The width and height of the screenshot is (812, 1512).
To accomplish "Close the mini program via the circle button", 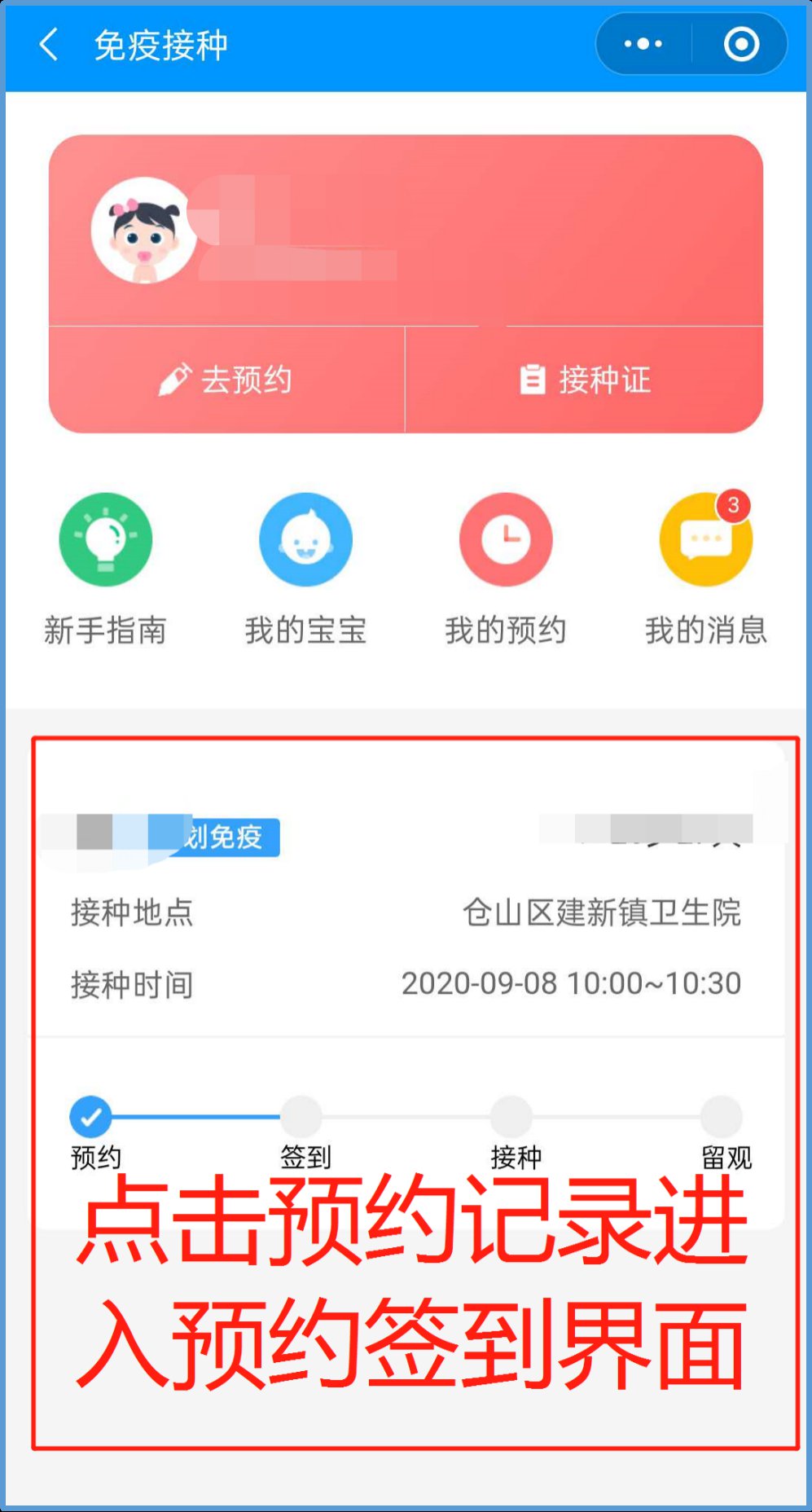I will tap(741, 45).
